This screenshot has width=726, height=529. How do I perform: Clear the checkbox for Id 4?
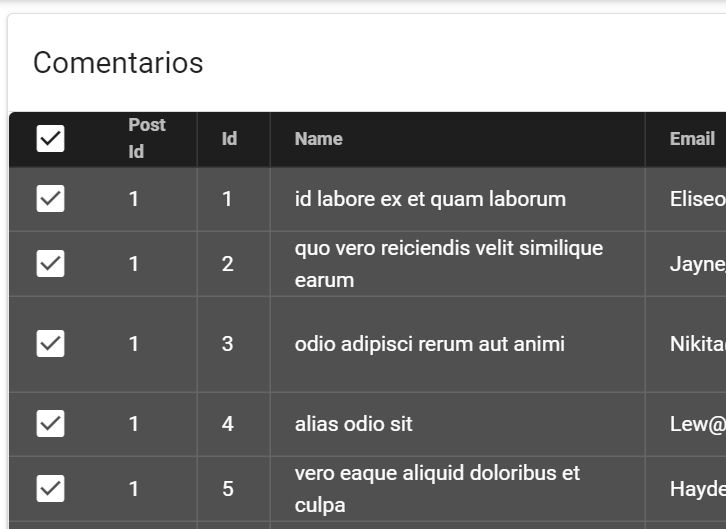click(50, 424)
